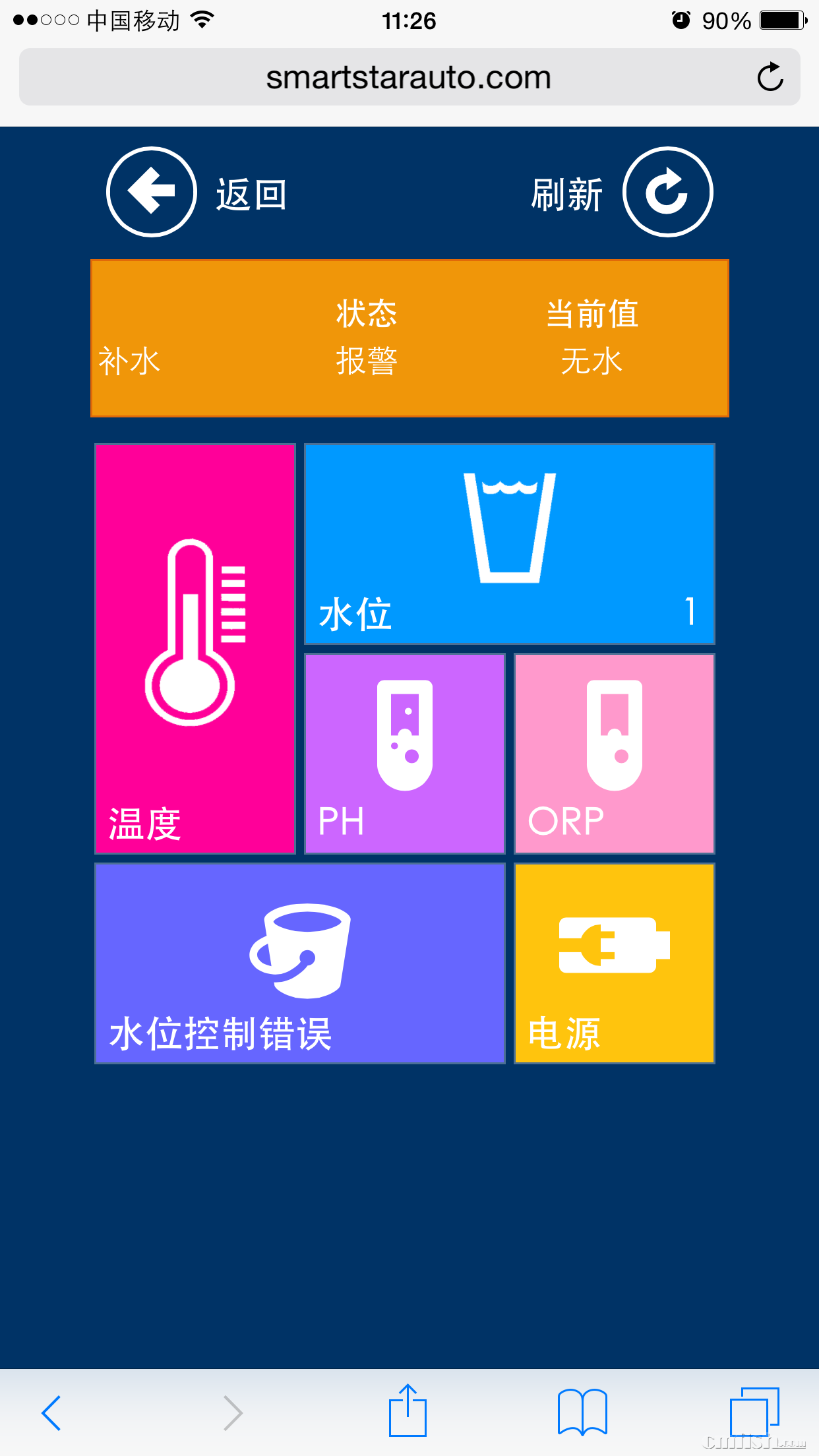Open the 水位控制错误 tile
This screenshot has height=1456, width=819.
click(300, 963)
